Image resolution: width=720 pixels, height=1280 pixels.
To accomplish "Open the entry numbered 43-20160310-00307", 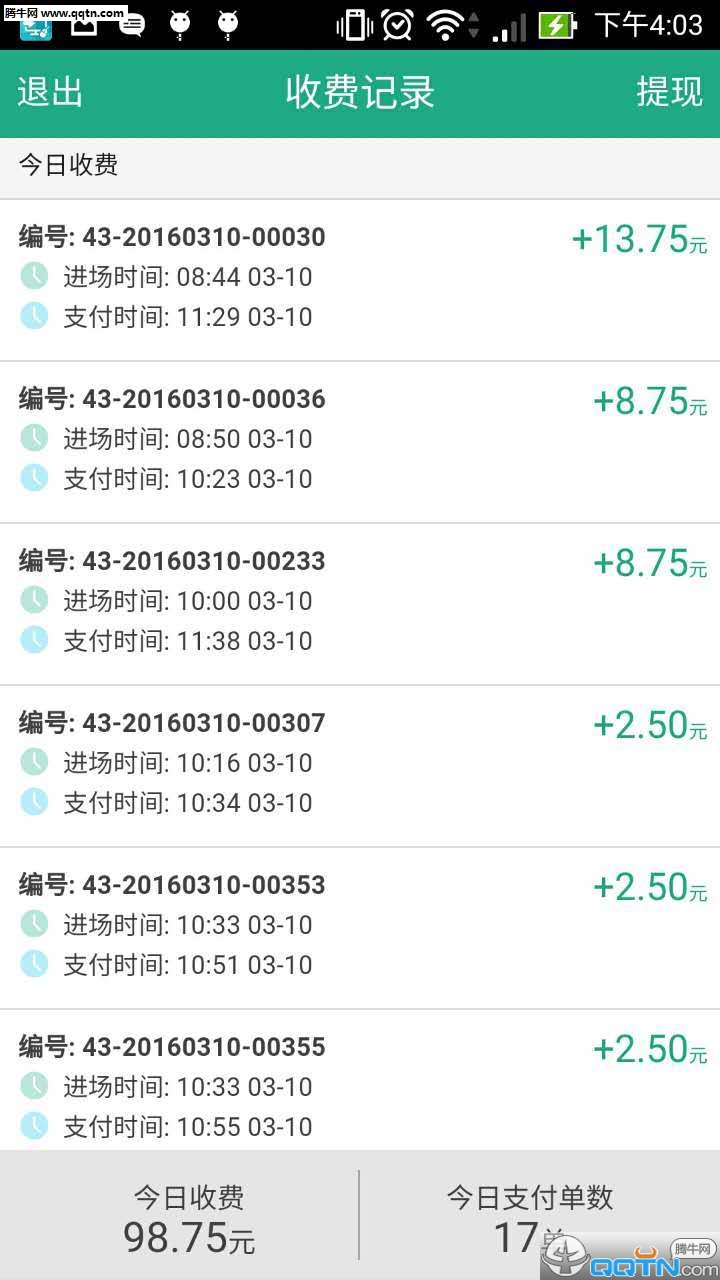I will [x=360, y=764].
